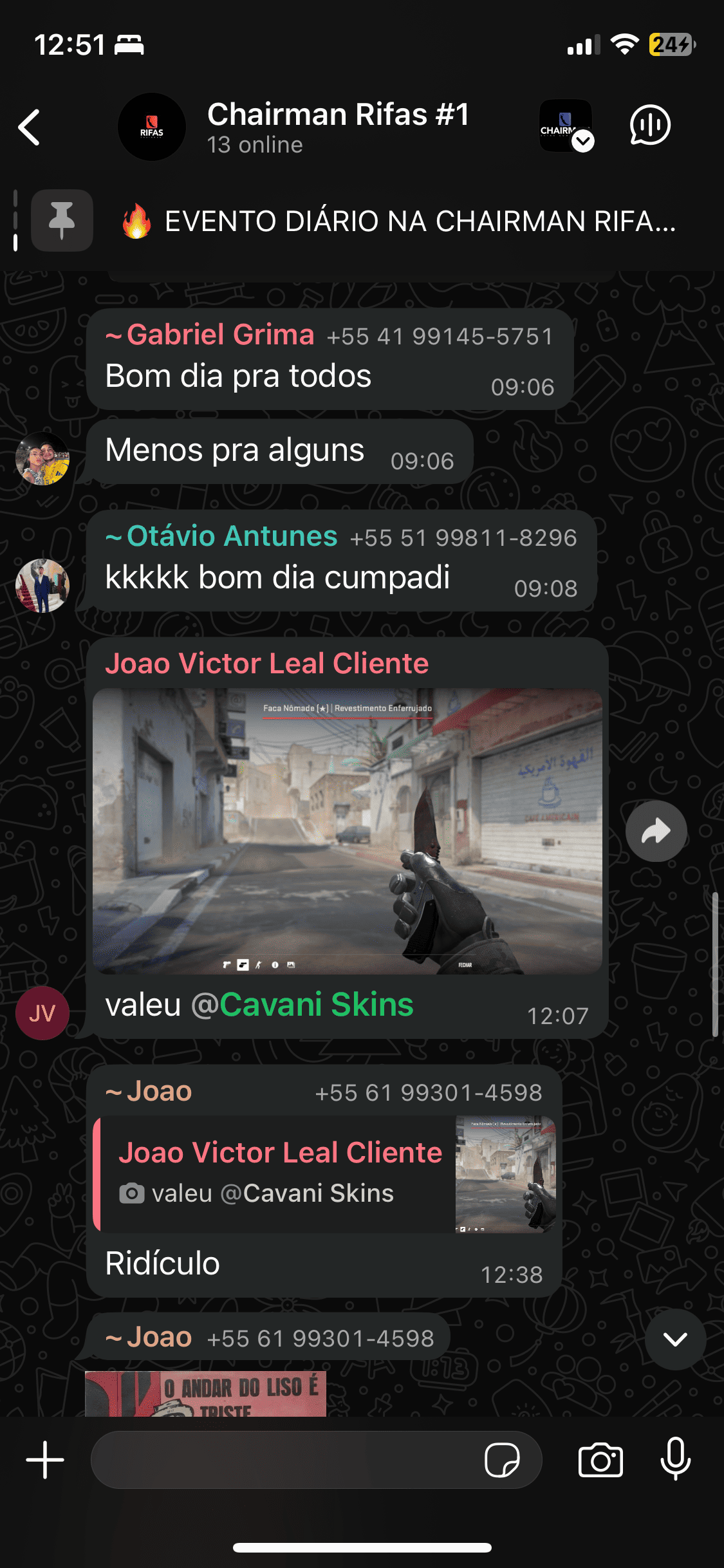Open the pinned EVENTO DIÁRIO message
This screenshot has height=1568, width=724.
click(399, 221)
